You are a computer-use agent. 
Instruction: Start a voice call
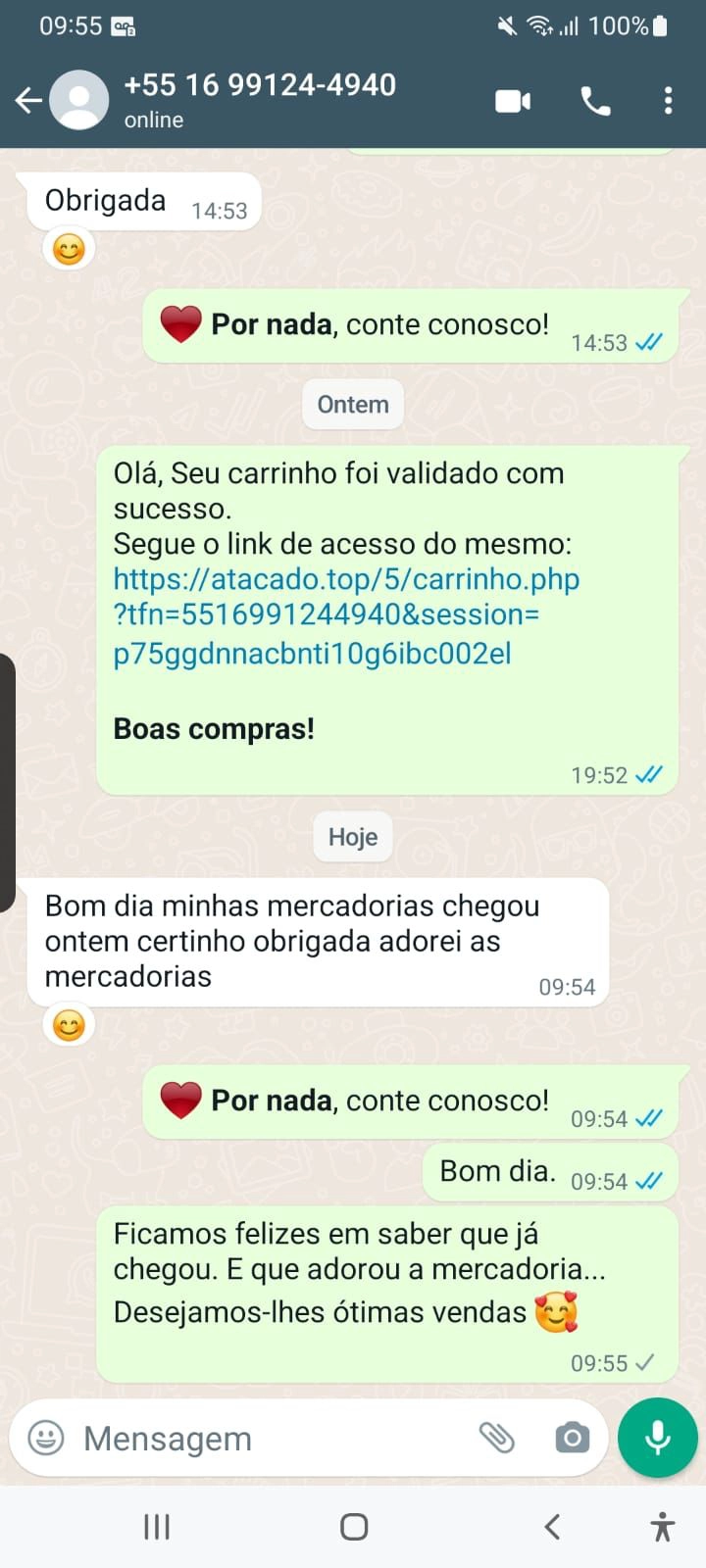[595, 101]
